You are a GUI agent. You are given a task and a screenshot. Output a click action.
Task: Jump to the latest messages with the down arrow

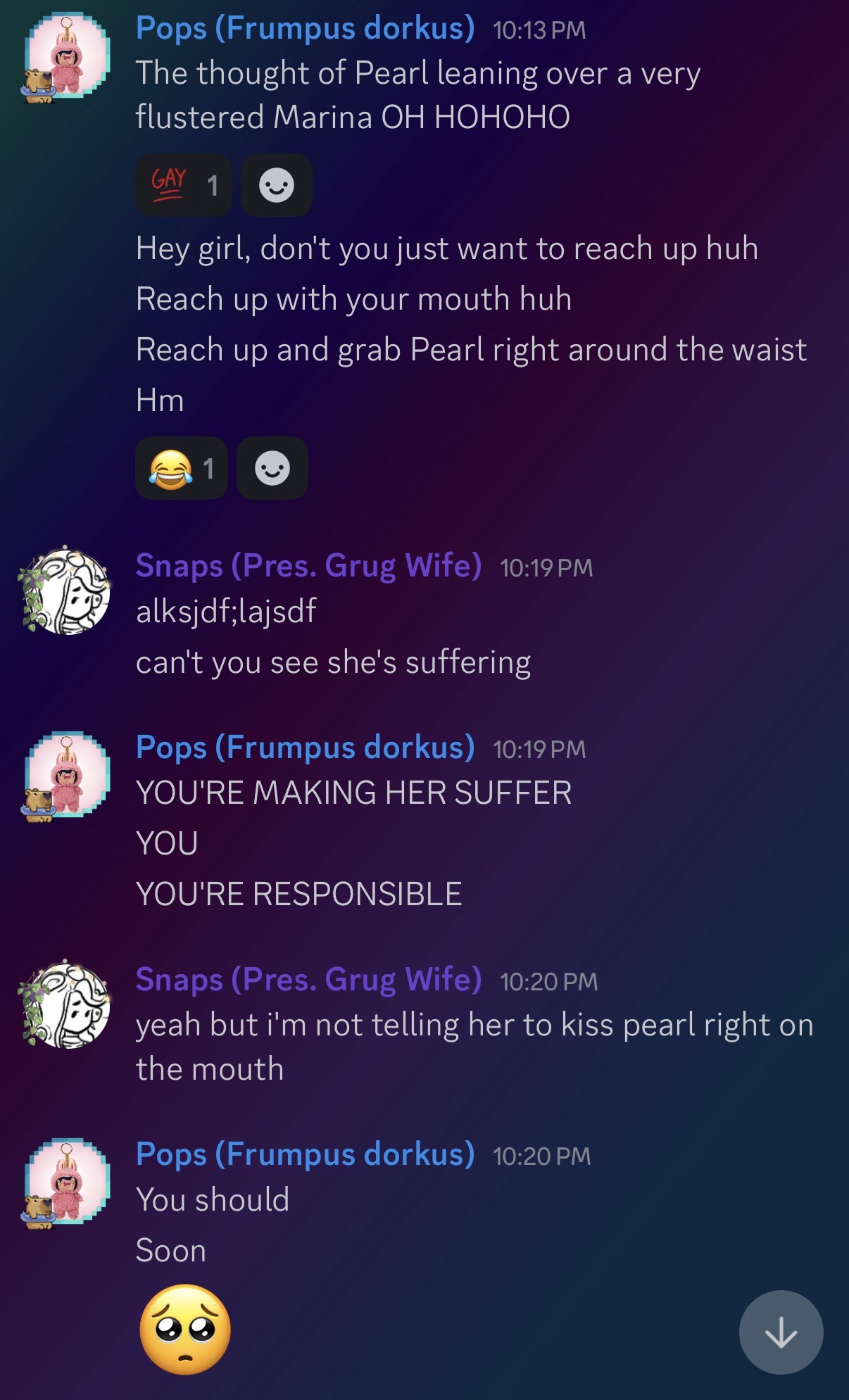781,1332
